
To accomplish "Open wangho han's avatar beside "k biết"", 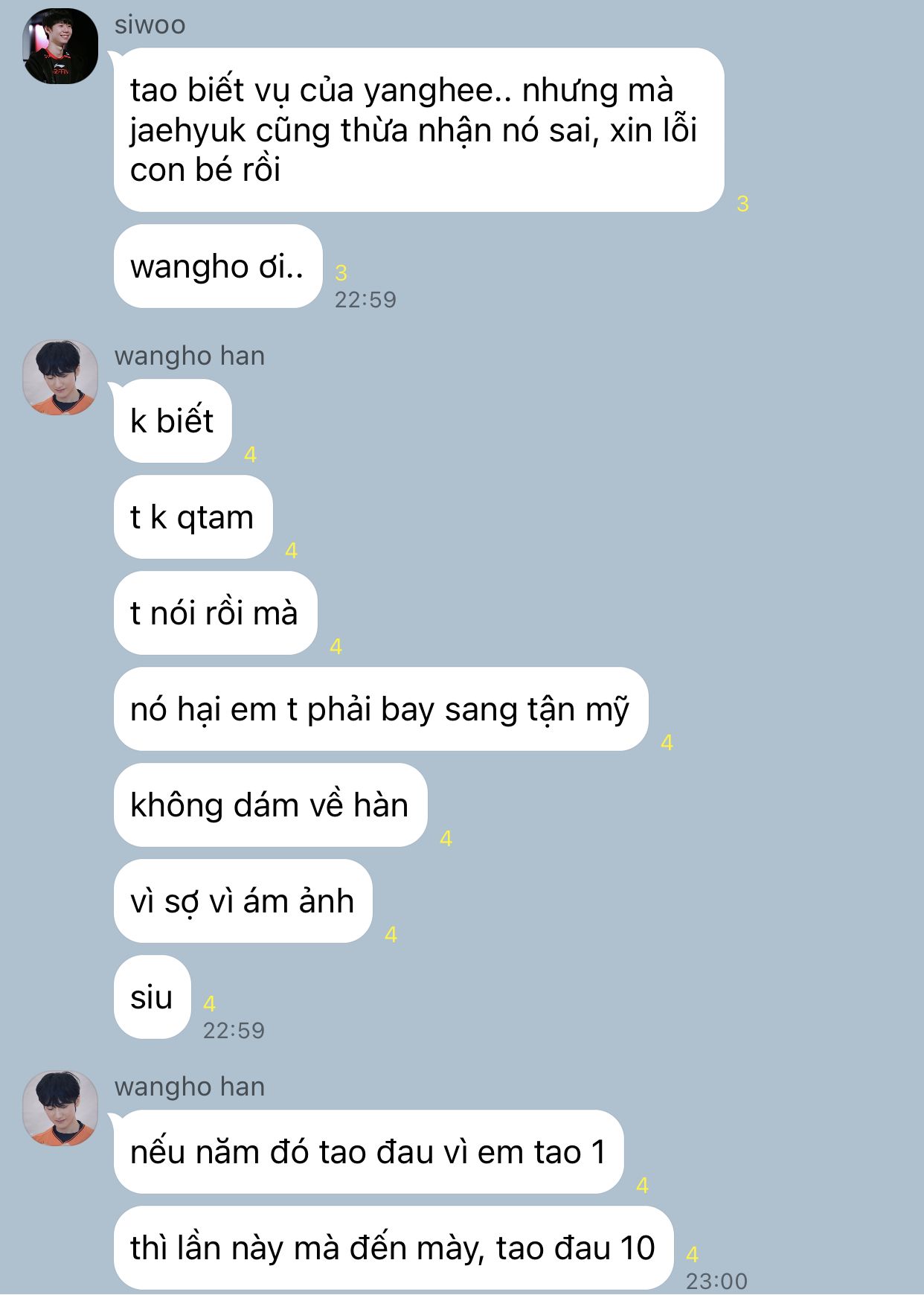I will (60, 377).
